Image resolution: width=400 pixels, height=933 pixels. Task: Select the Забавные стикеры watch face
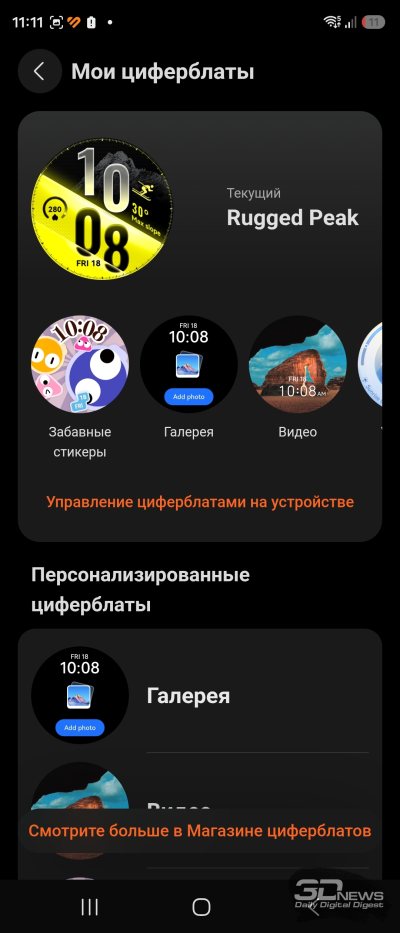click(x=80, y=364)
